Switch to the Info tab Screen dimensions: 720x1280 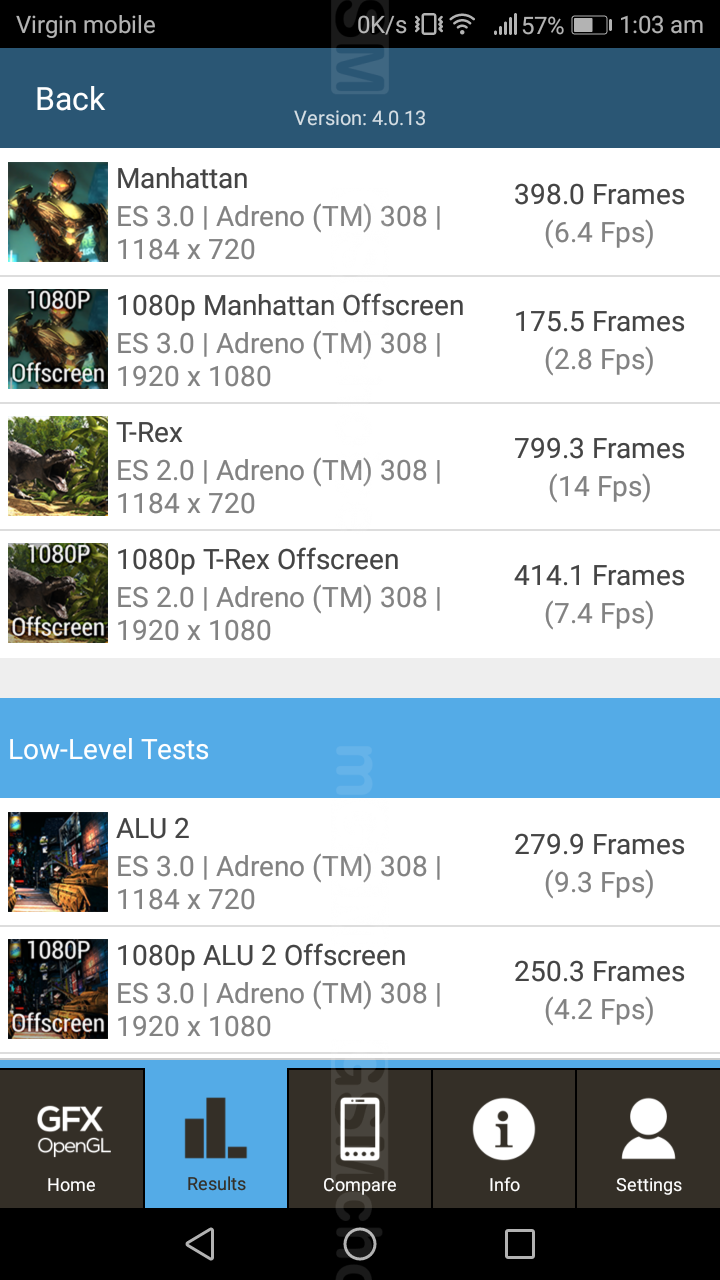(x=504, y=1138)
